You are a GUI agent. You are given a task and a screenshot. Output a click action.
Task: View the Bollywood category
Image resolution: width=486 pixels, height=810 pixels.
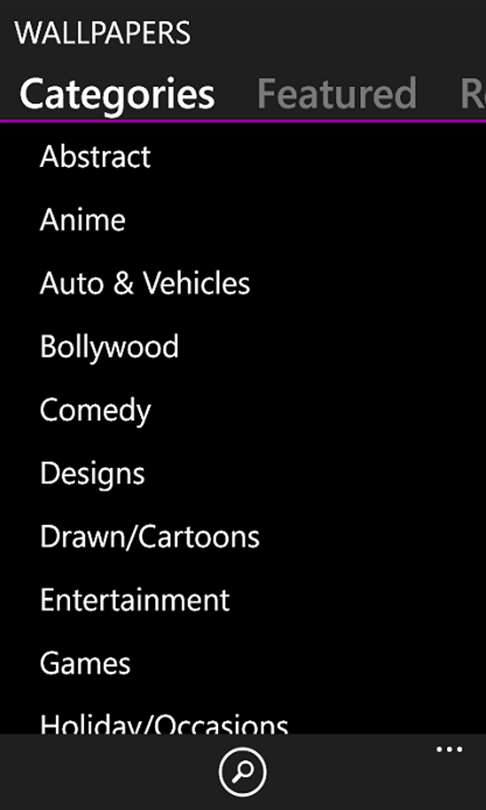(x=109, y=347)
